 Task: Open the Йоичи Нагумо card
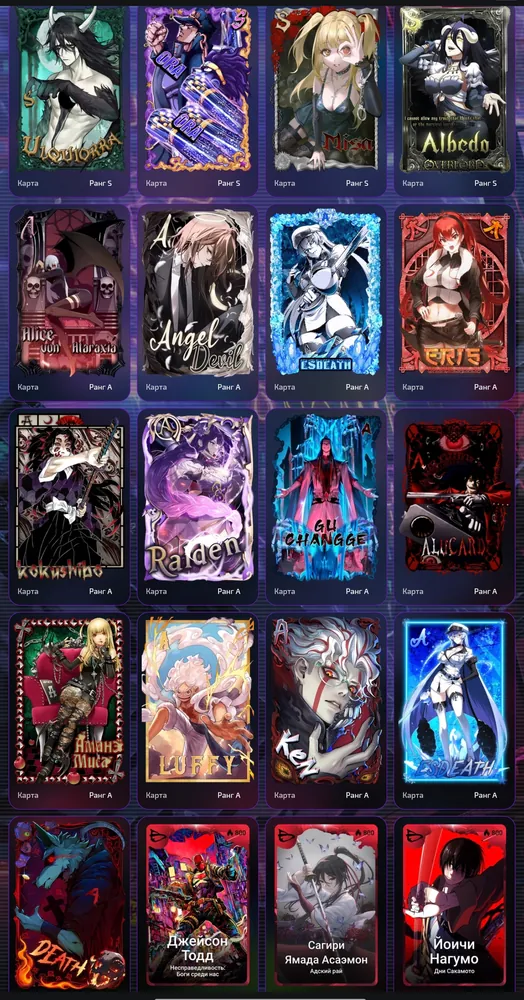click(x=454, y=904)
